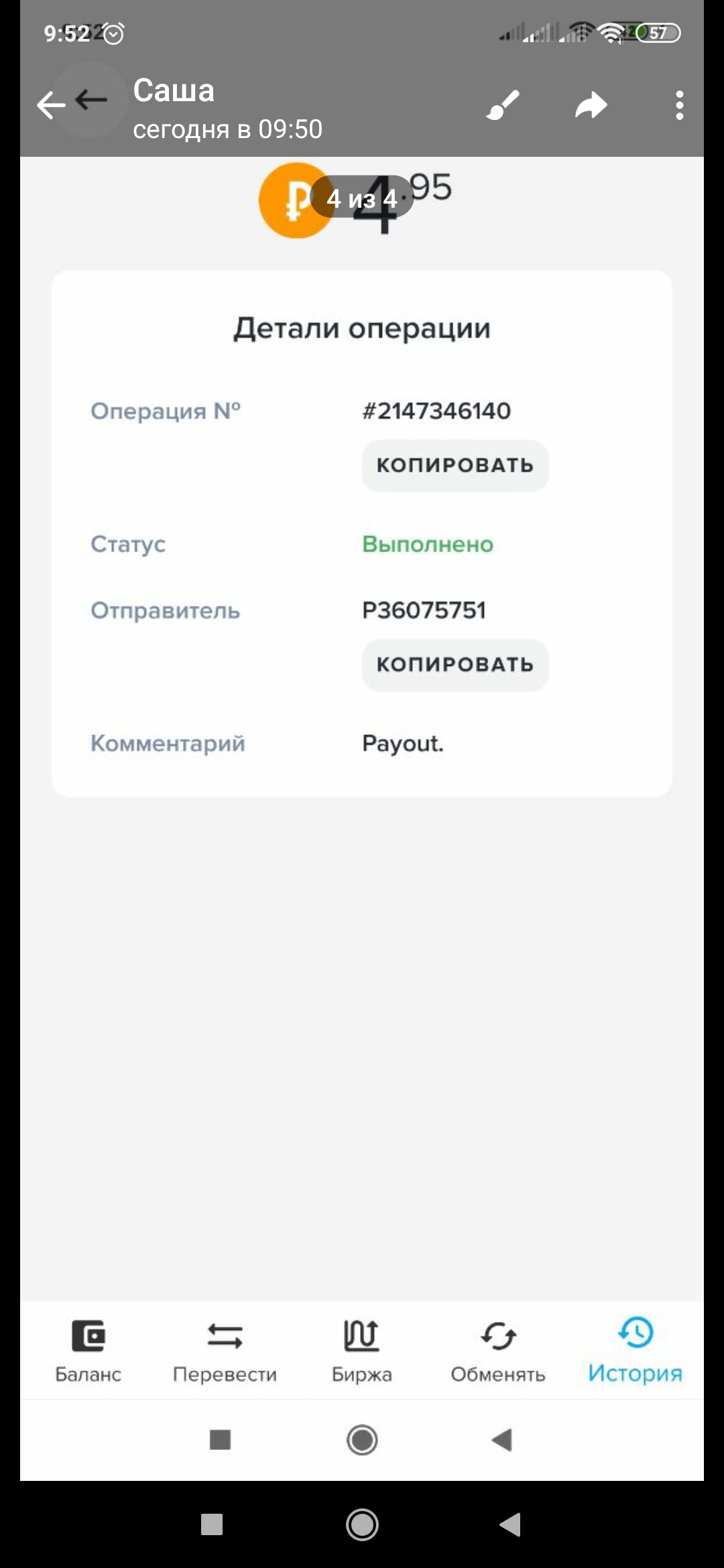Screen dimensions: 724x1568
Task: Share this photo from Саша
Action: [591, 105]
